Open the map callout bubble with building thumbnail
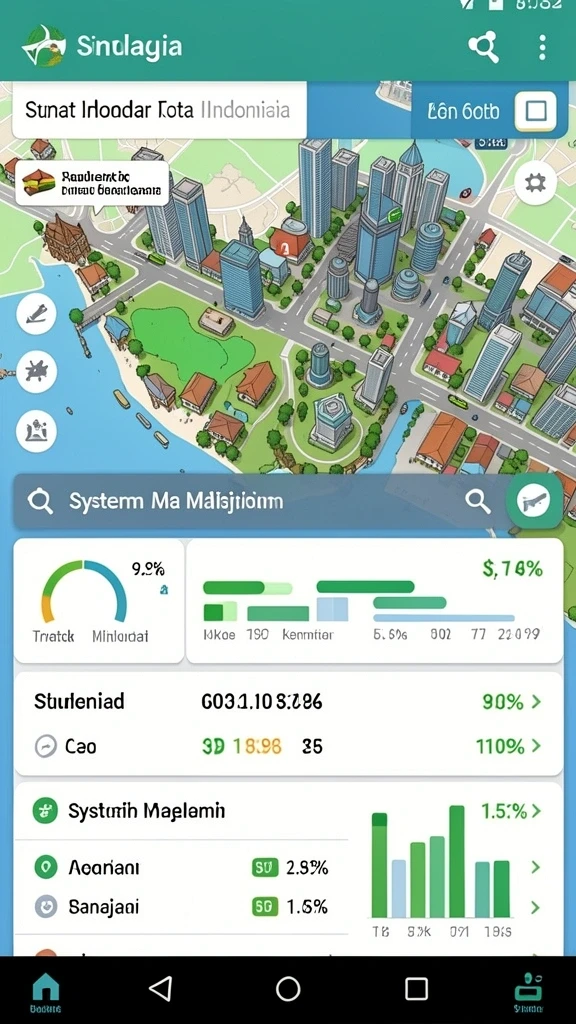The width and height of the screenshot is (576, 1024). pos(91,184)
